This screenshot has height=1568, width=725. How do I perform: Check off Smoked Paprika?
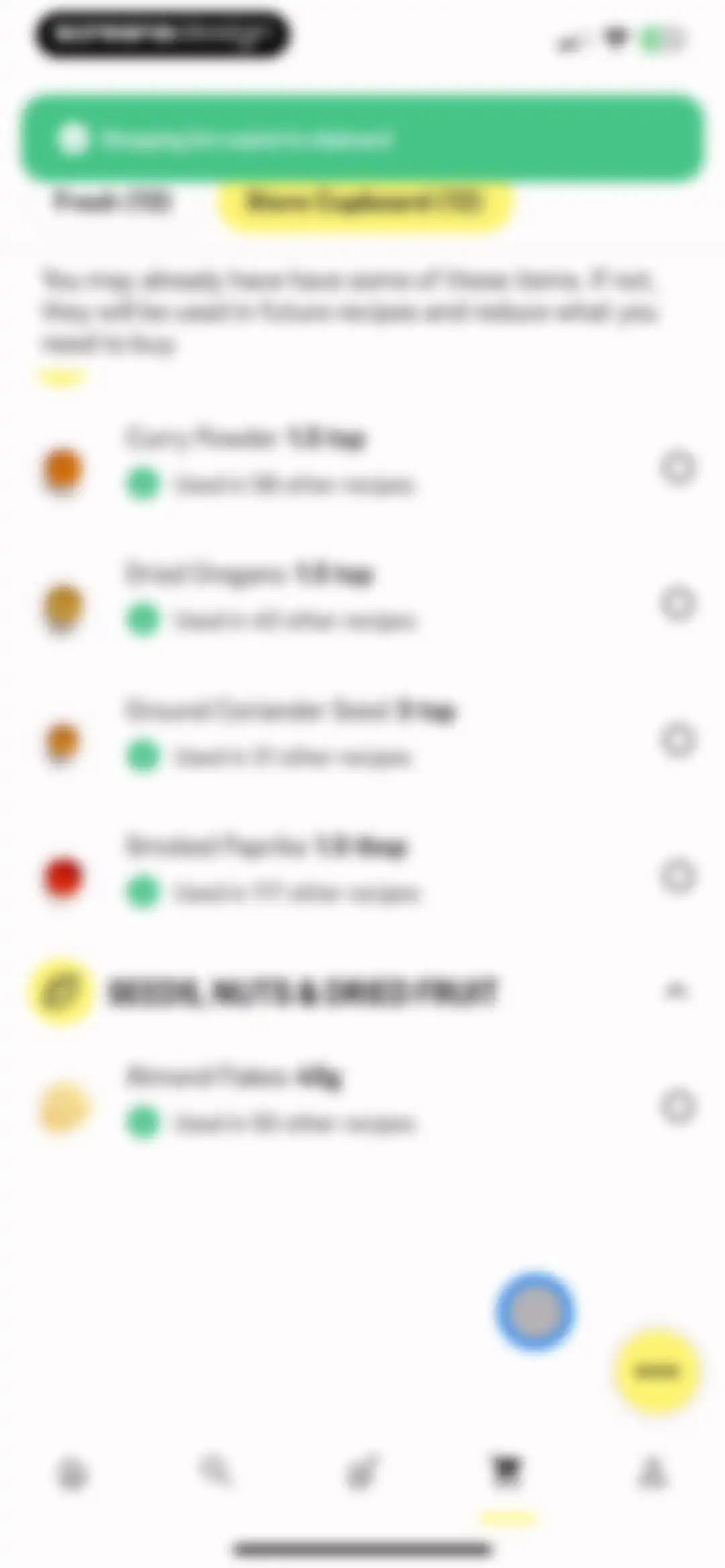(677, 876)
